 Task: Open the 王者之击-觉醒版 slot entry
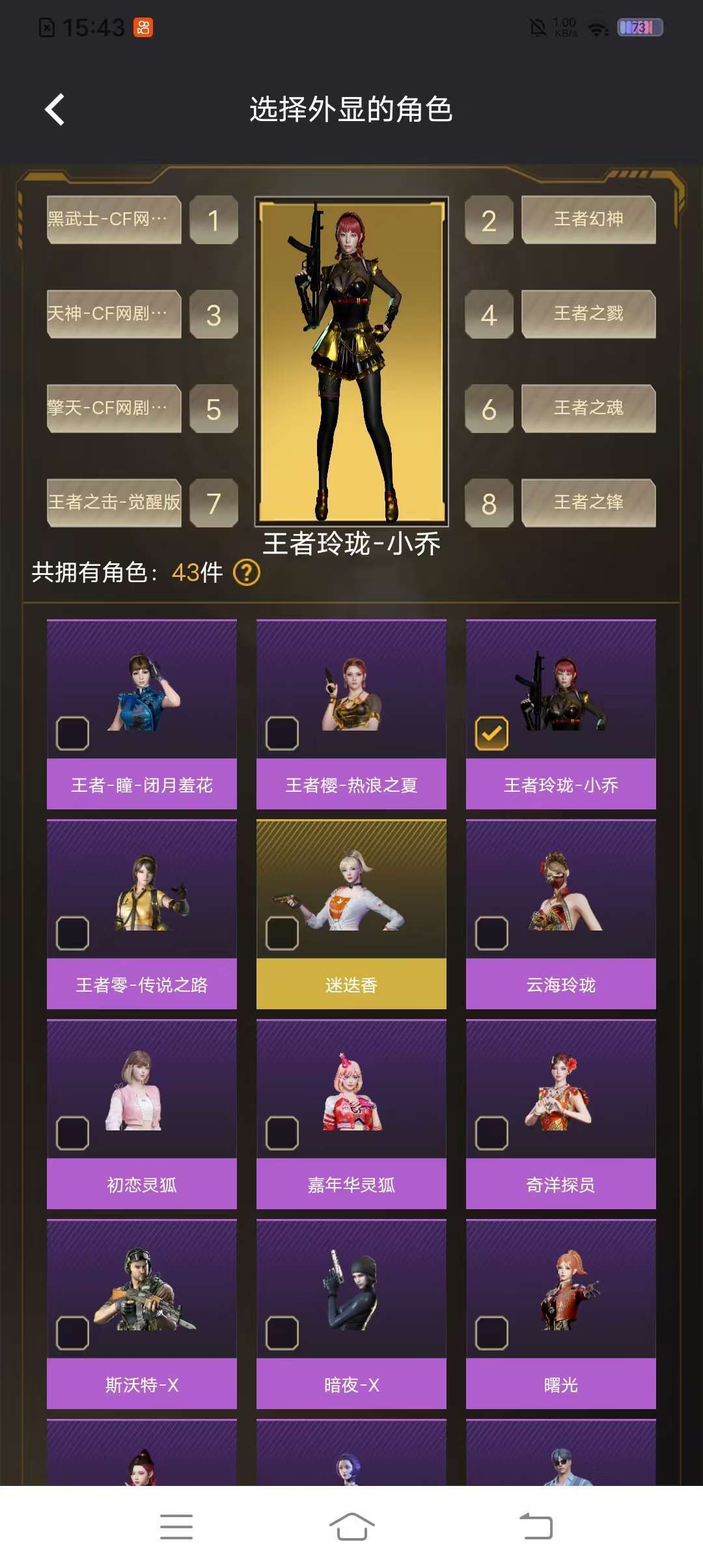pyautogui.click(x=114, y=503)
